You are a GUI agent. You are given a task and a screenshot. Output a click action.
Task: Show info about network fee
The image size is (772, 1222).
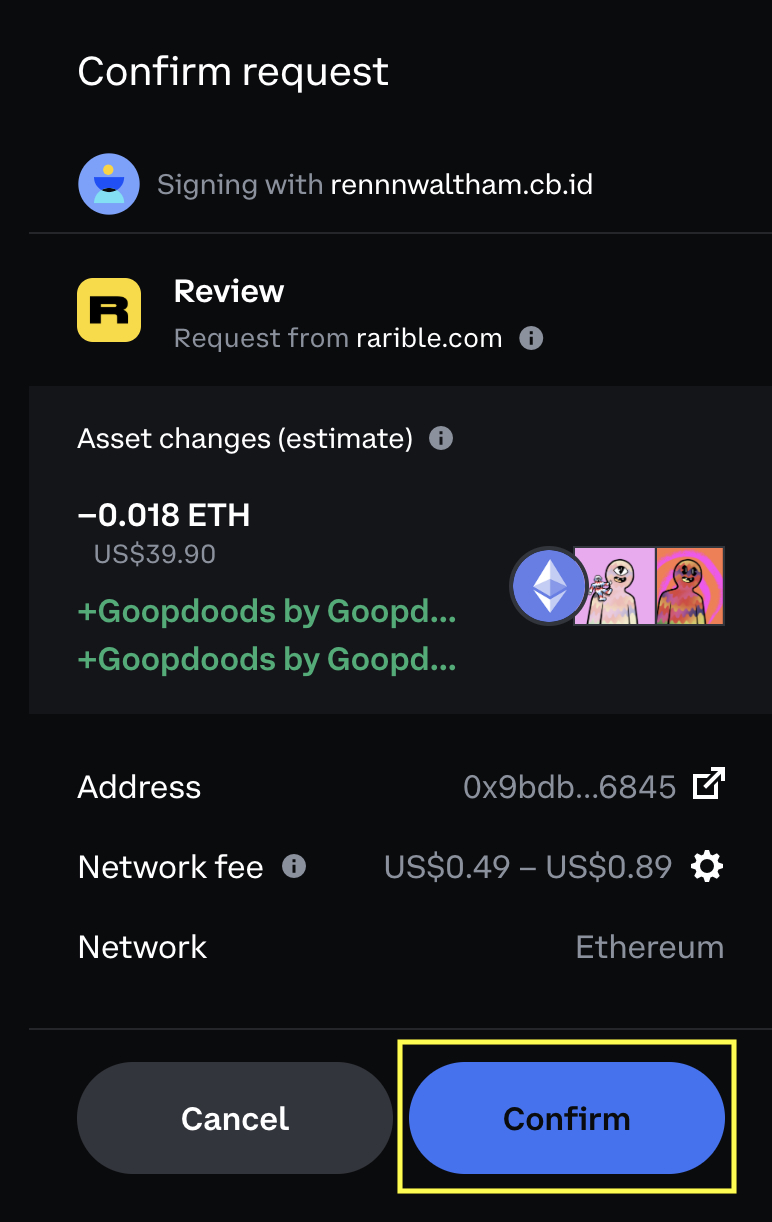coord(293,866)
